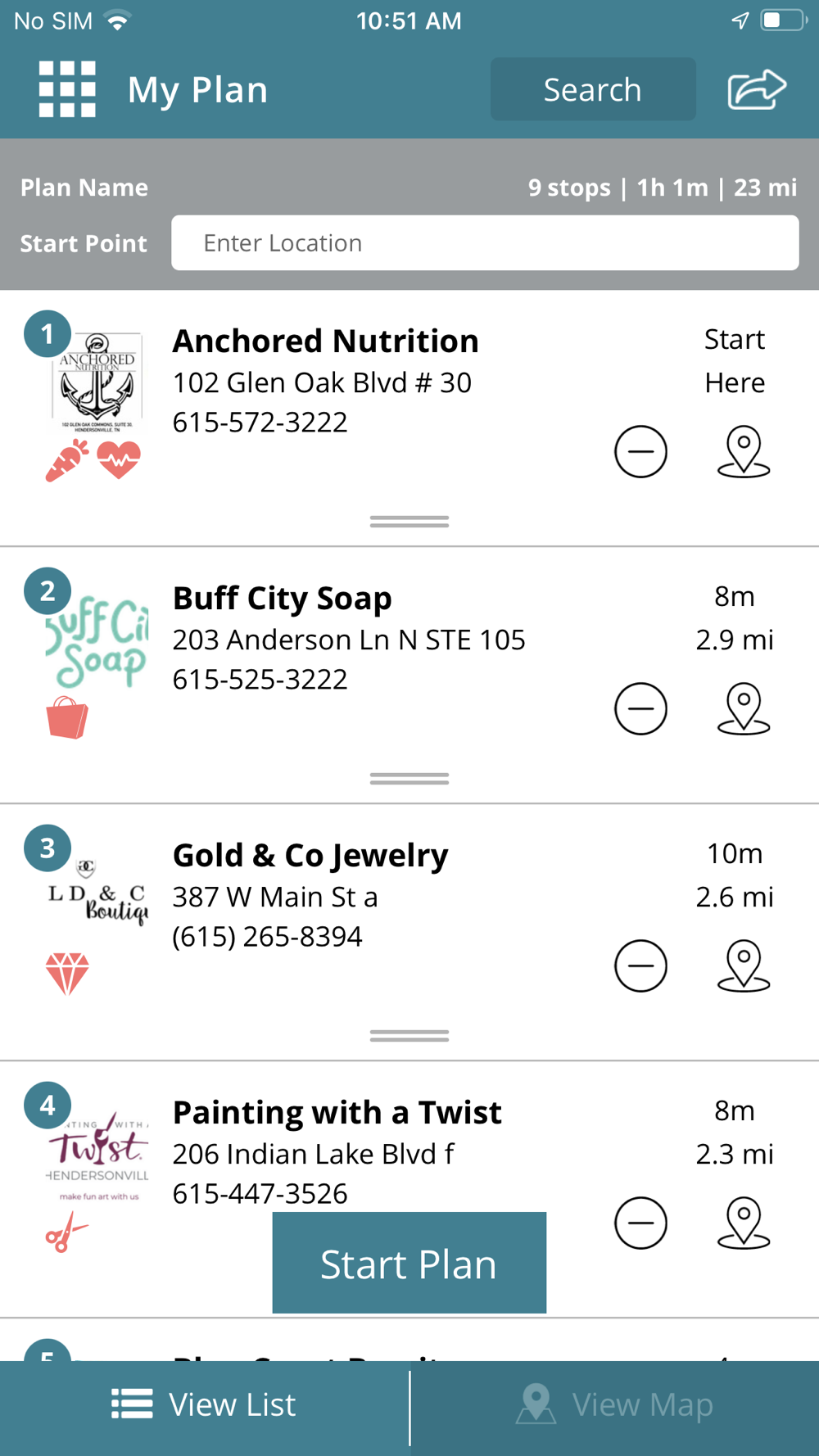Viewport: 819px width, 1456px height.
Task: Remove Painting with a Twist stop
Action: click(x=640, y=1223)
